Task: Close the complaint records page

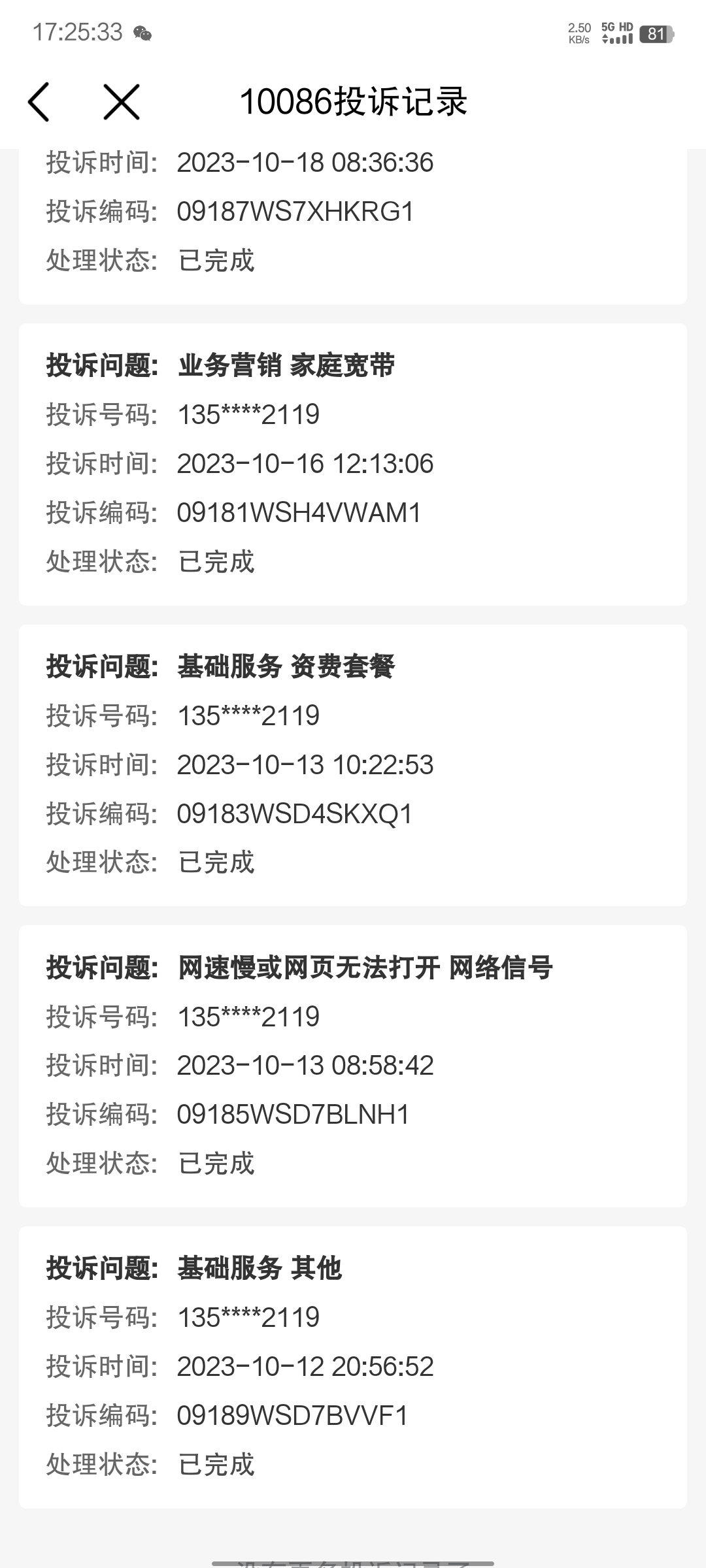Action: tap(122, 102)
